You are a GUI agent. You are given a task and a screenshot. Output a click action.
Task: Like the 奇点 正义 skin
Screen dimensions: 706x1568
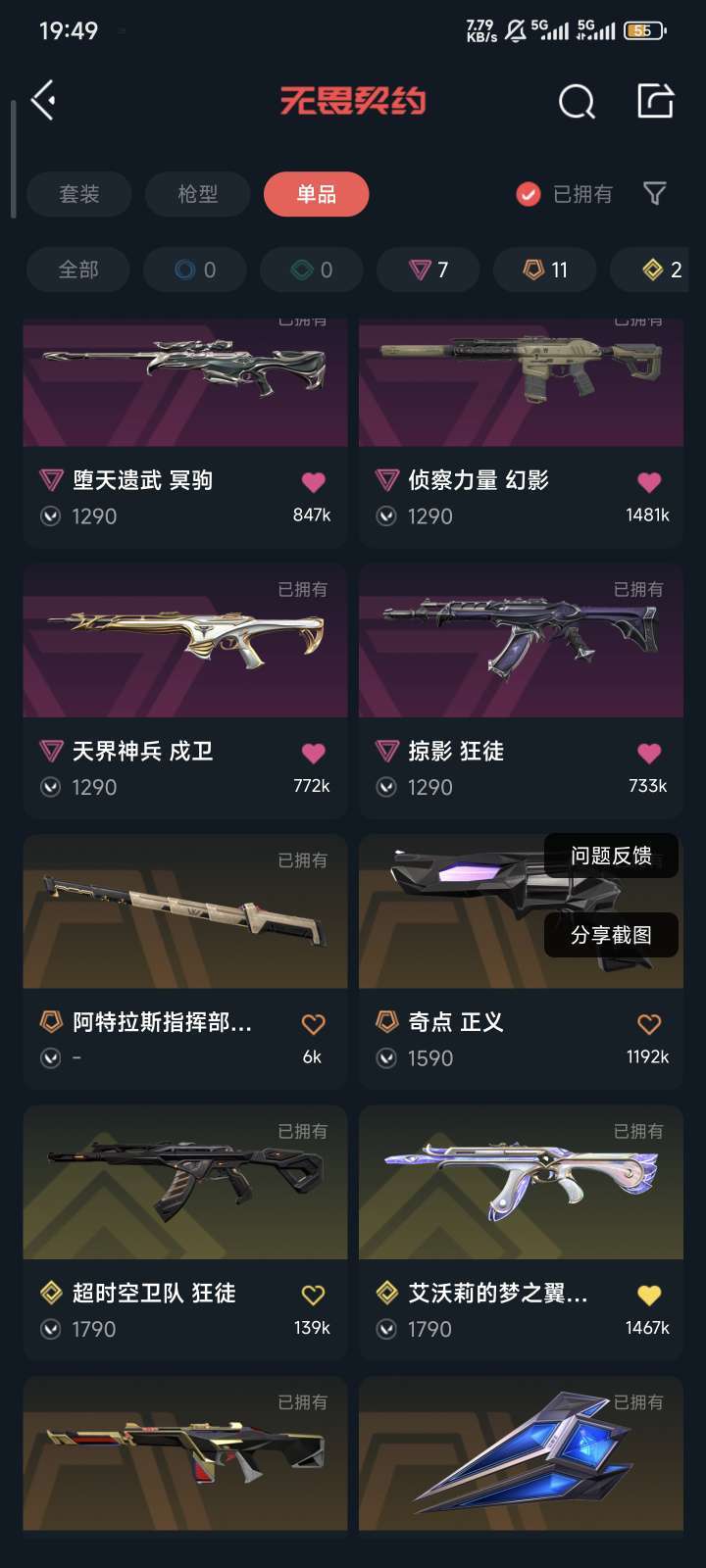649,1024
